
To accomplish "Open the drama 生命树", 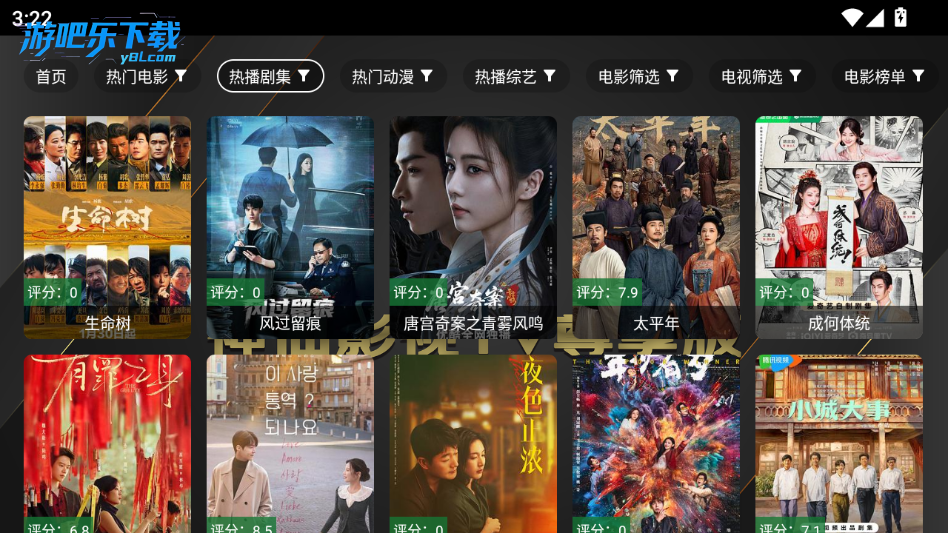I will [107, 227].
